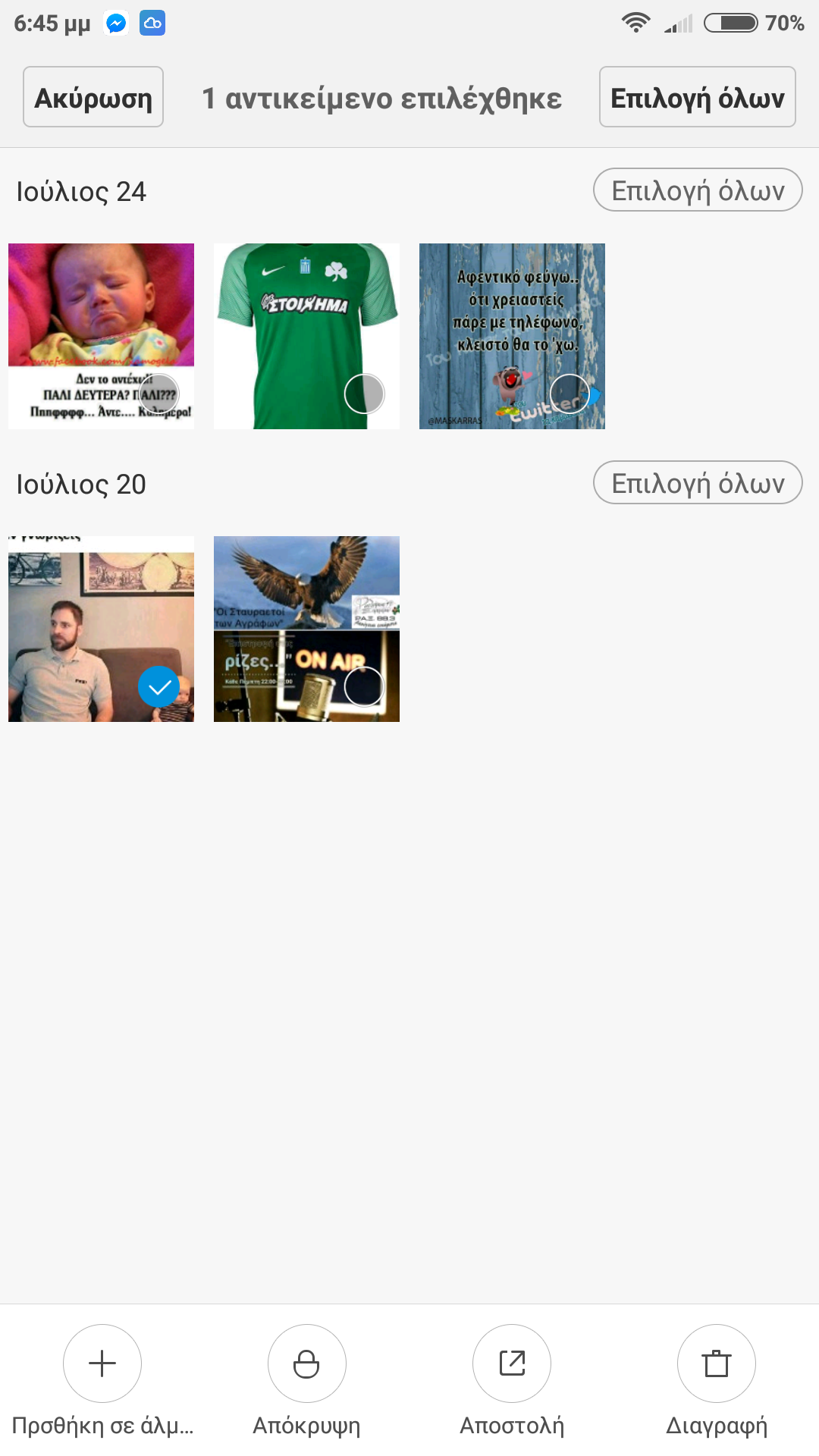Add selection to album via Προσθήκη

point(102,1363)
